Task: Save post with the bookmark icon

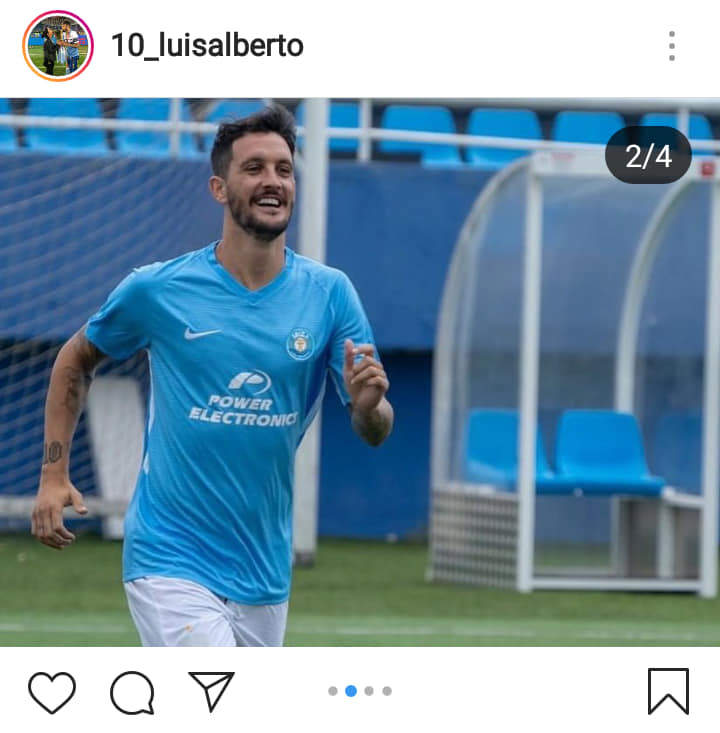Action: (x=668, y=691)
